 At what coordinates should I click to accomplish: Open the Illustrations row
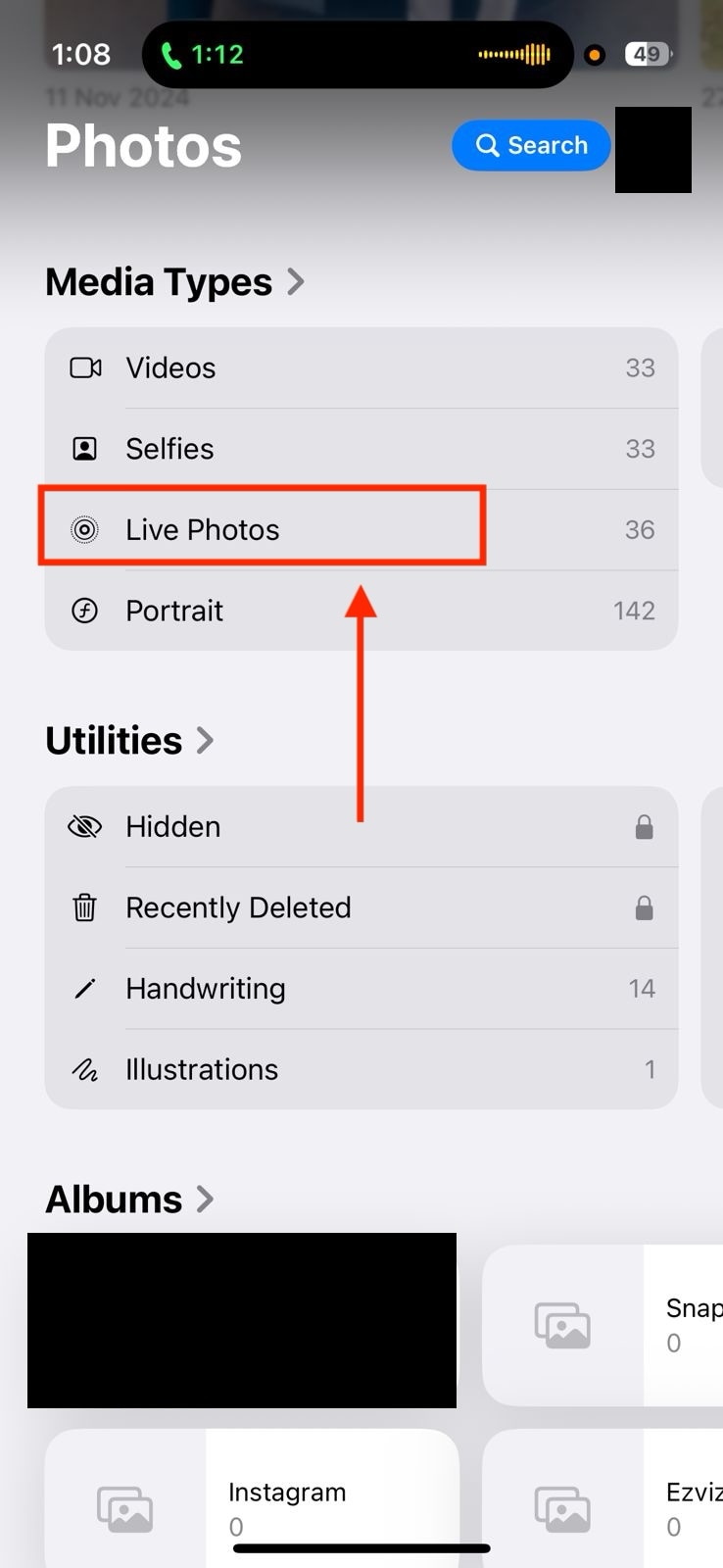click(361, 1069)
